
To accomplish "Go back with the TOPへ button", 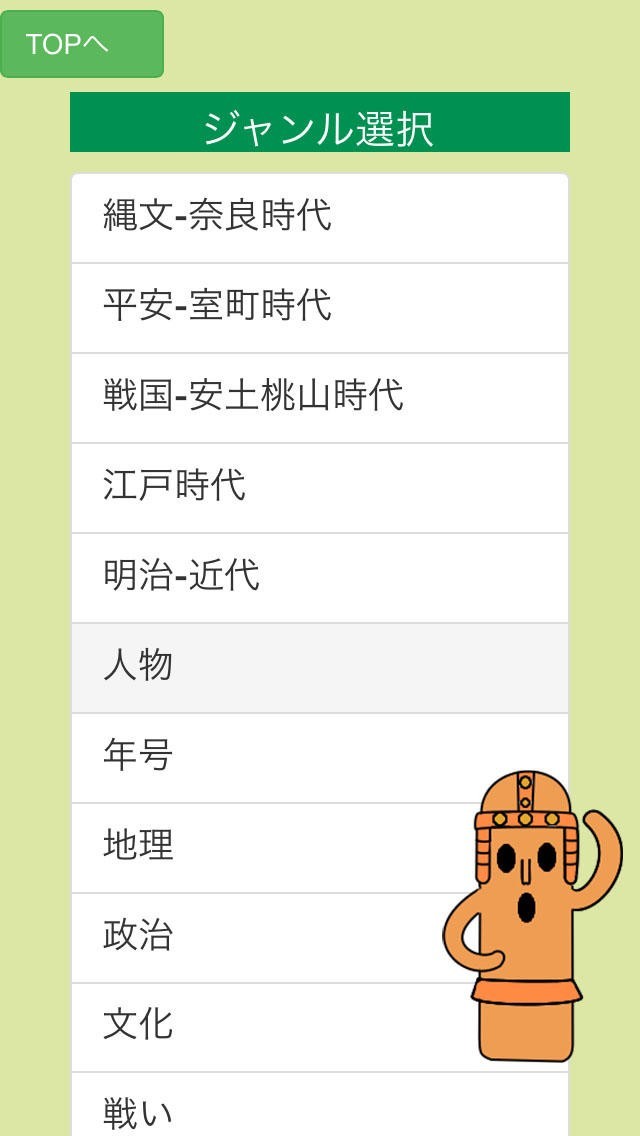I will pos(82,44).
